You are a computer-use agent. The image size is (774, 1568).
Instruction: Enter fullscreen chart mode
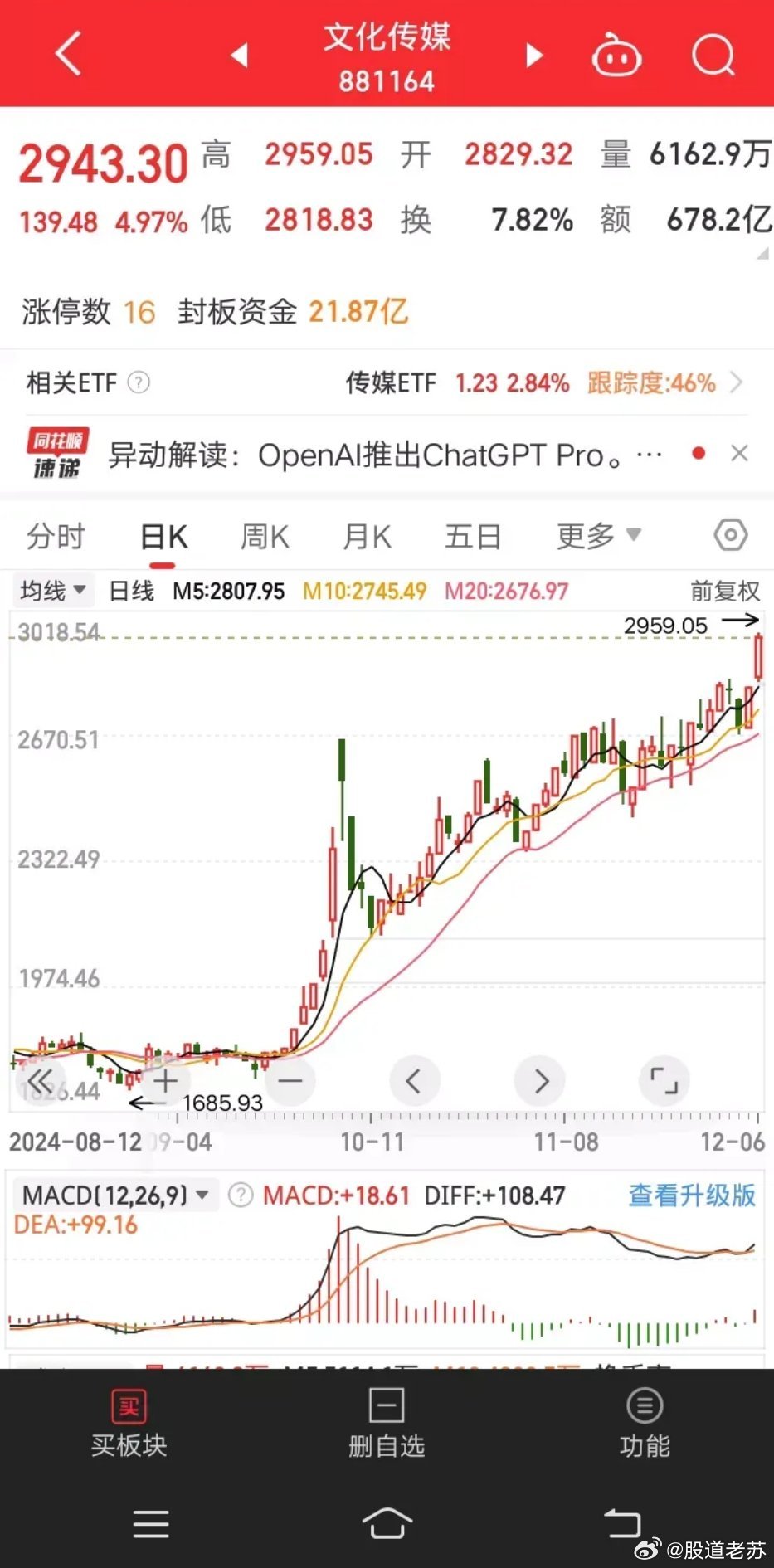[664, 1081]
